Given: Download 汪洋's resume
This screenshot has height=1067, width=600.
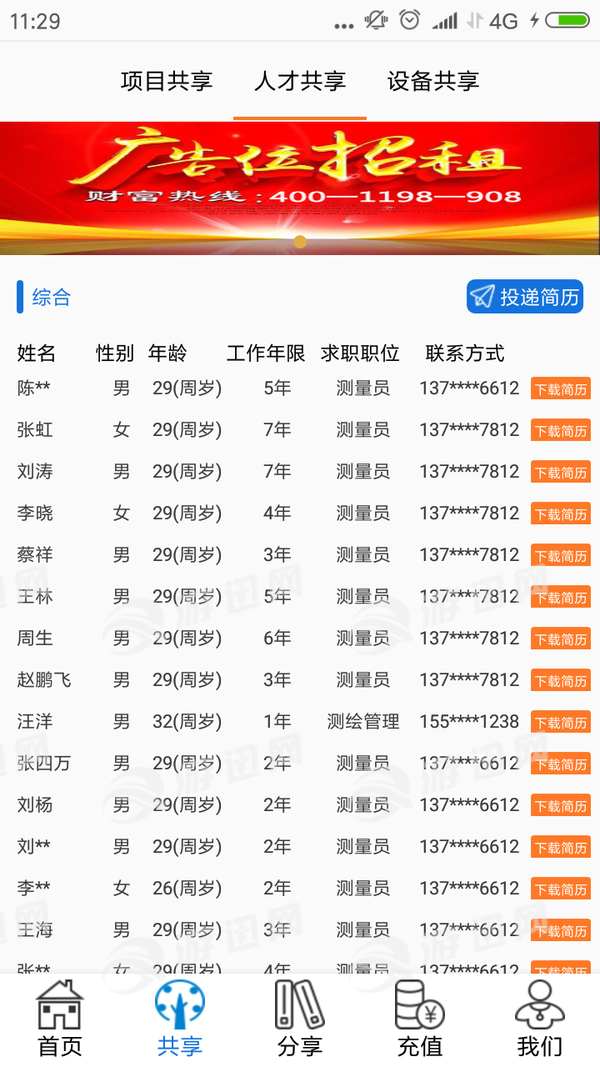Looking at the screenshot, I should (x=560, y=722).
